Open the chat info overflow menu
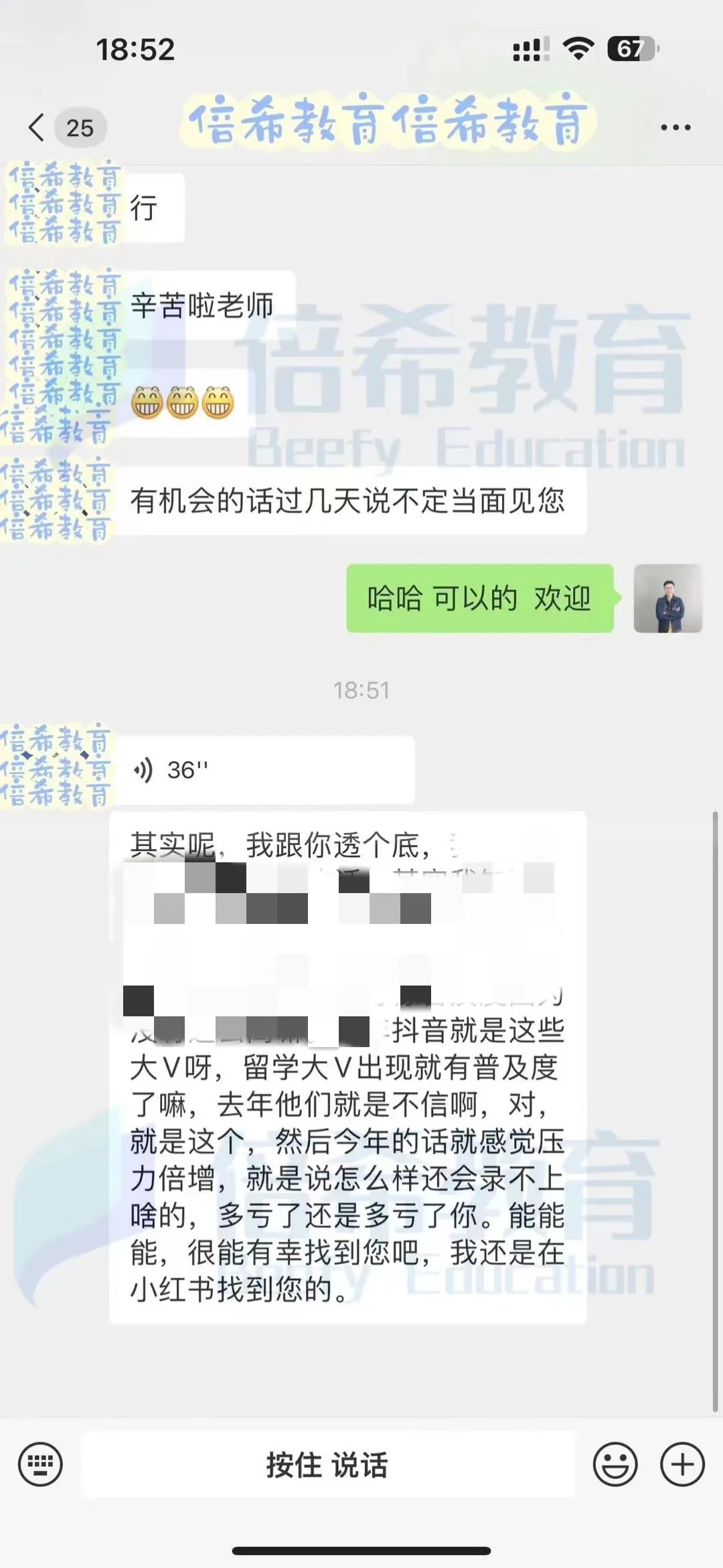The height and width of the screenshot is (1568, 723). tap(675, 127)
